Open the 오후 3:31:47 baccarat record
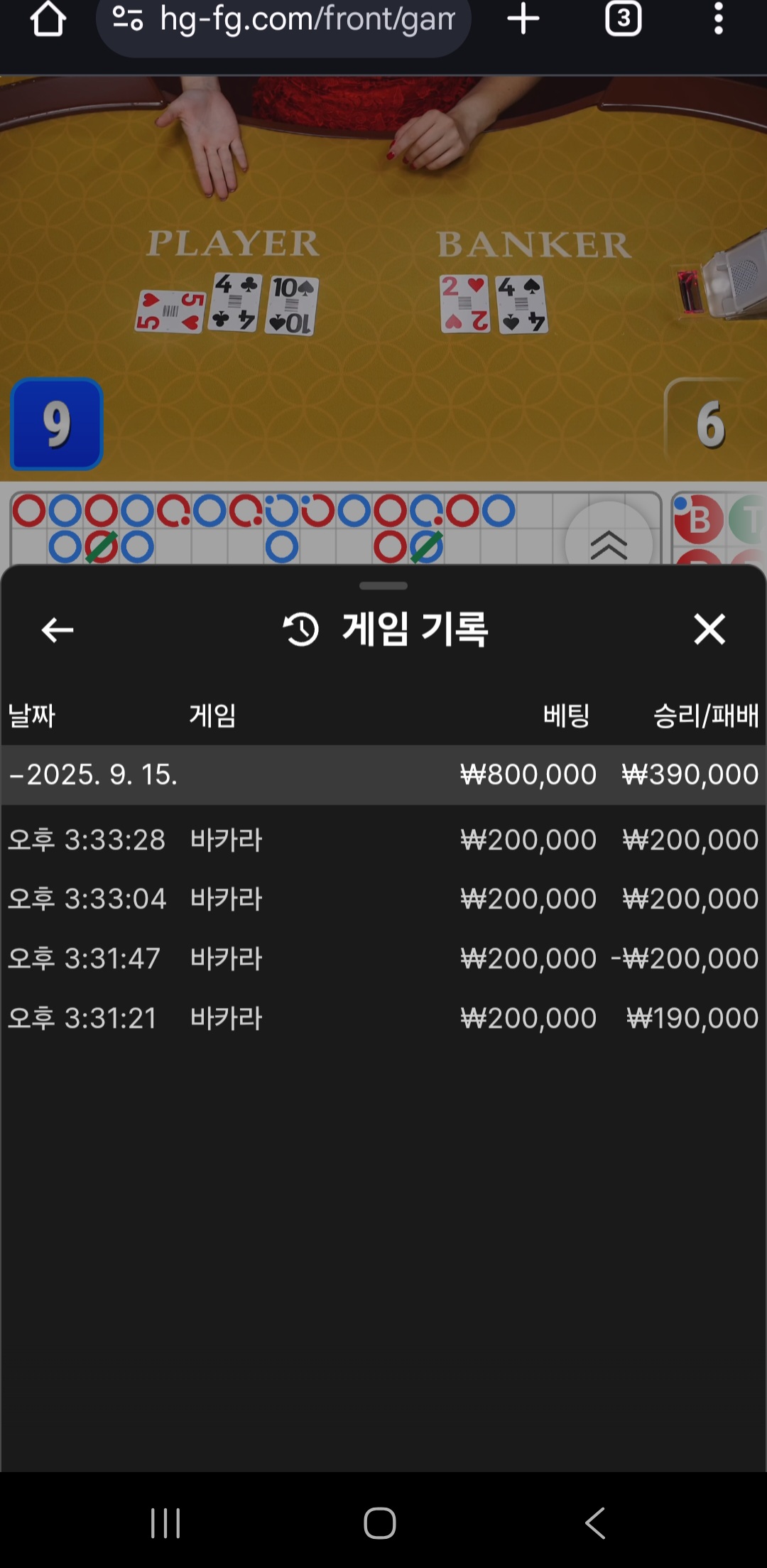 click(382, 958)
